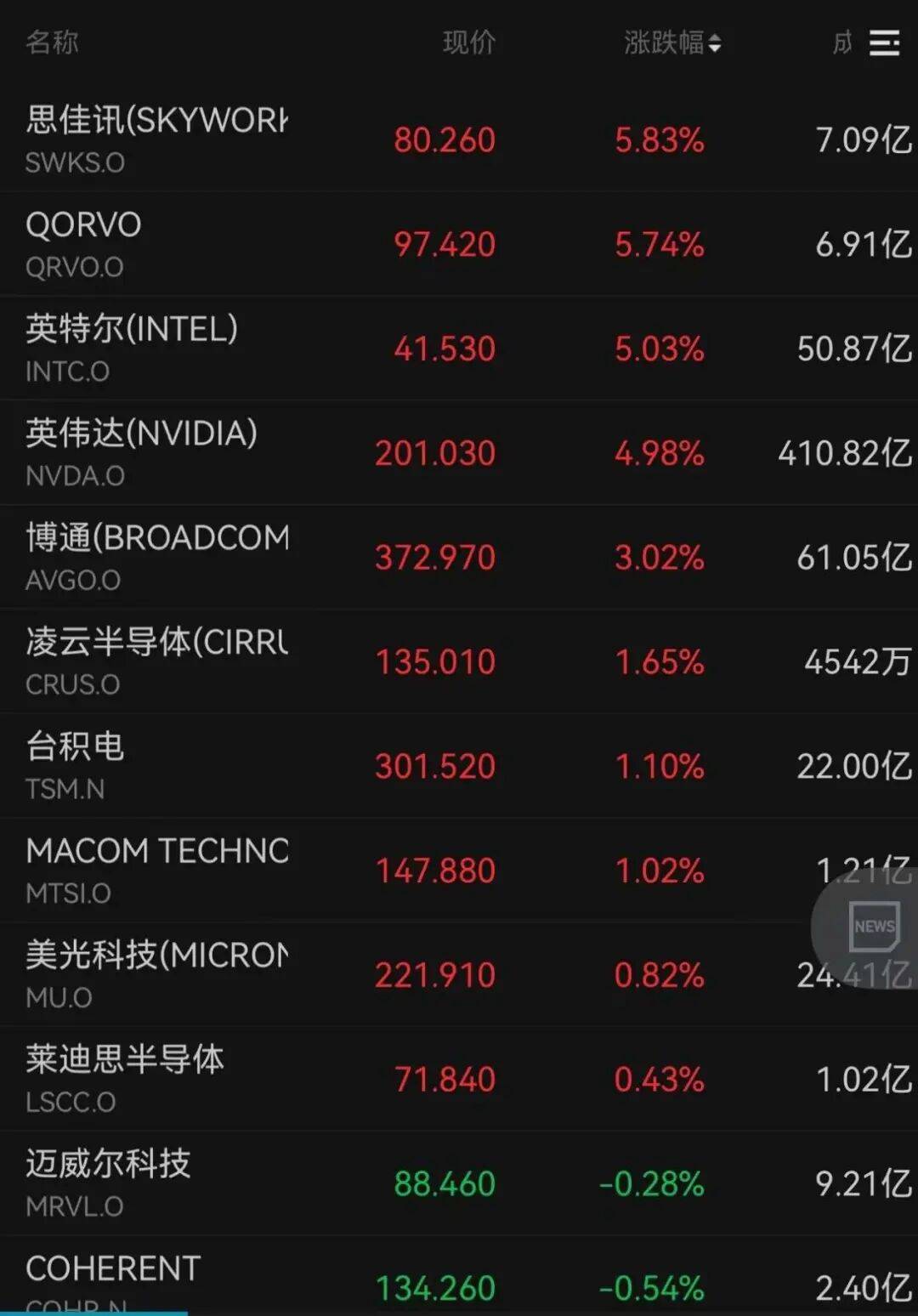The width and height of the screenshot is (918, 1316).
Task: Open the floating NEWS button
Action: (874, 927)
